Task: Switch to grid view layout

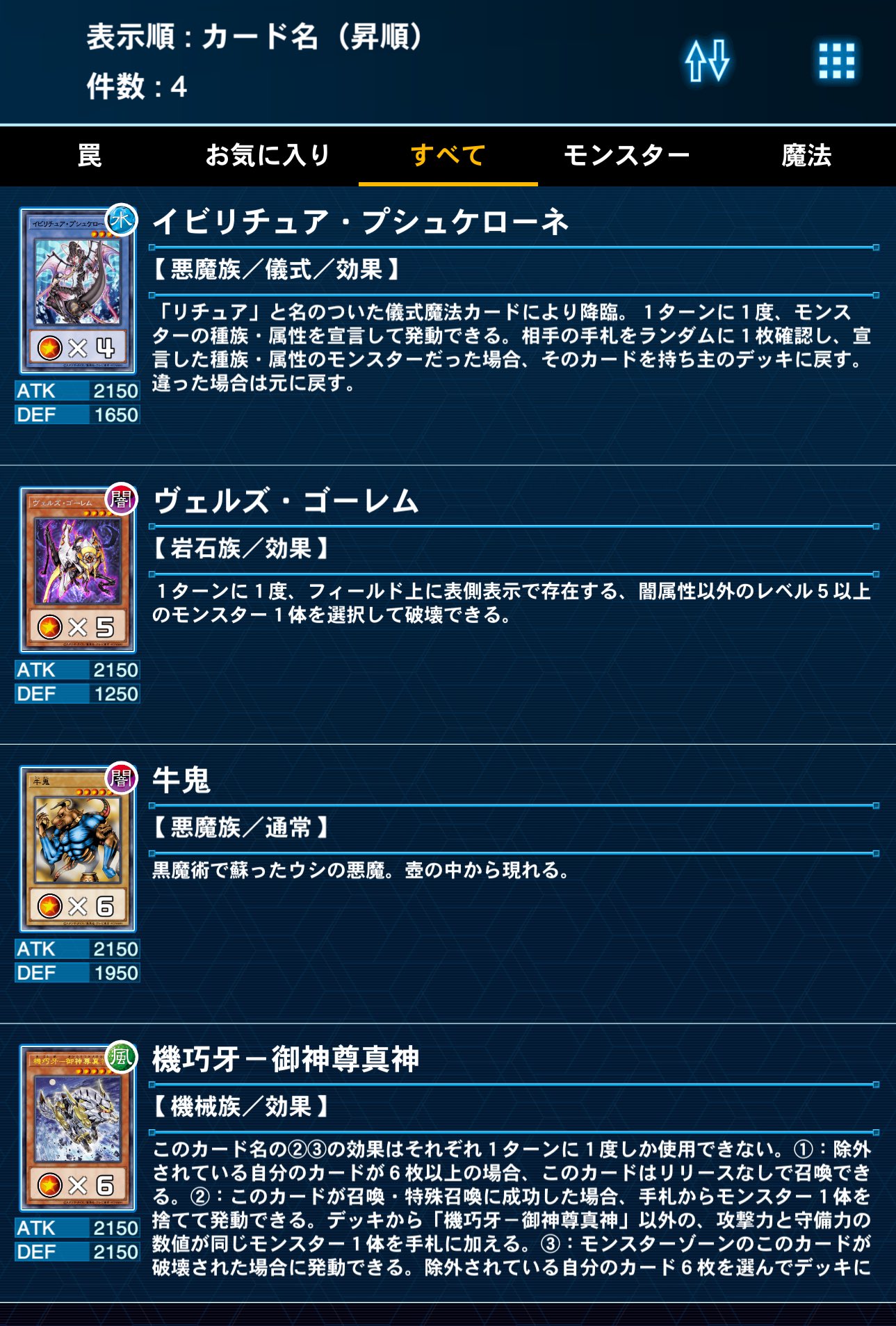Action: [x=836, y=61]
